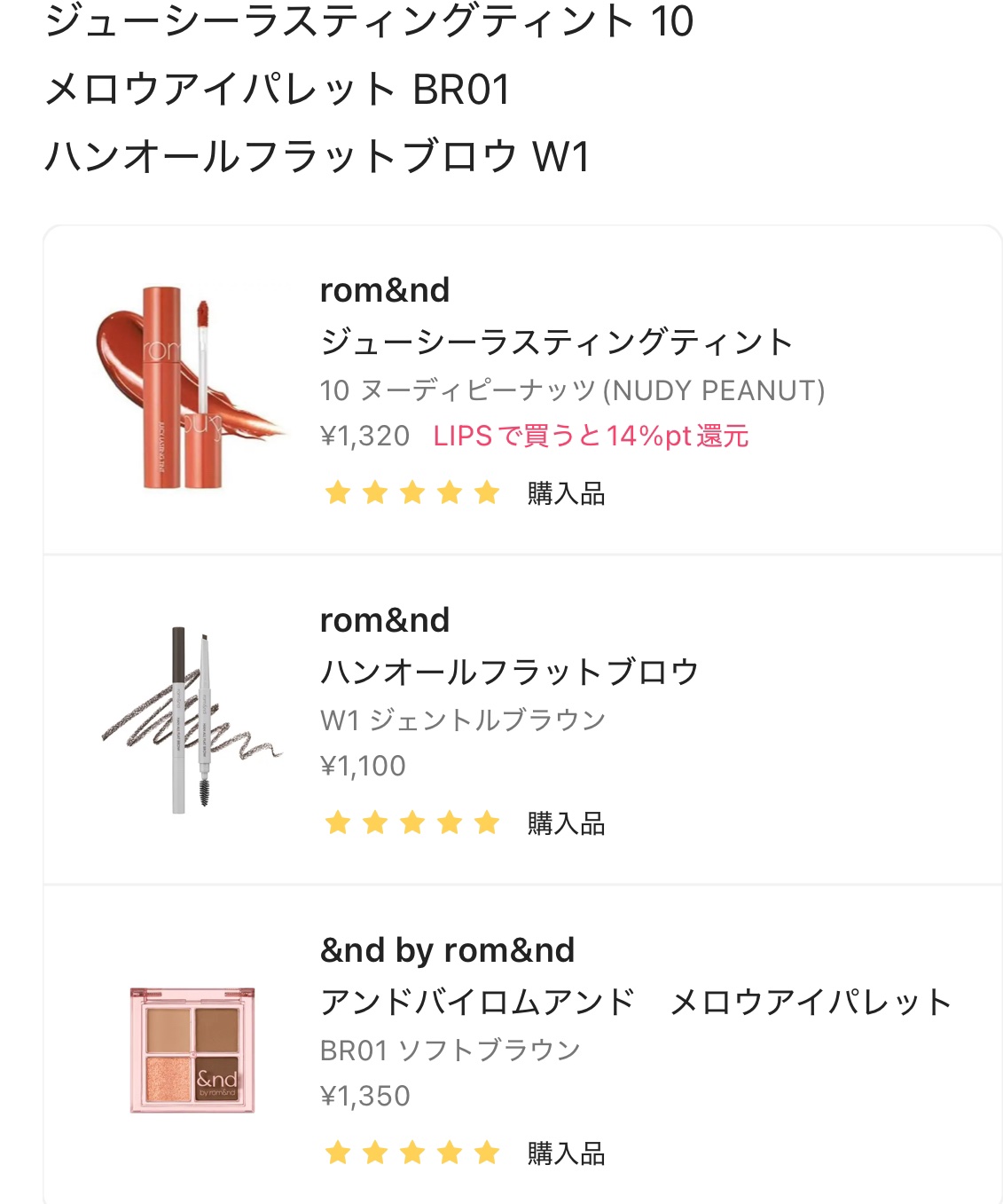1003x1204 pixels.
Task: Select the middle star on the eyebrow pencil review
Action: click(411, 823)
